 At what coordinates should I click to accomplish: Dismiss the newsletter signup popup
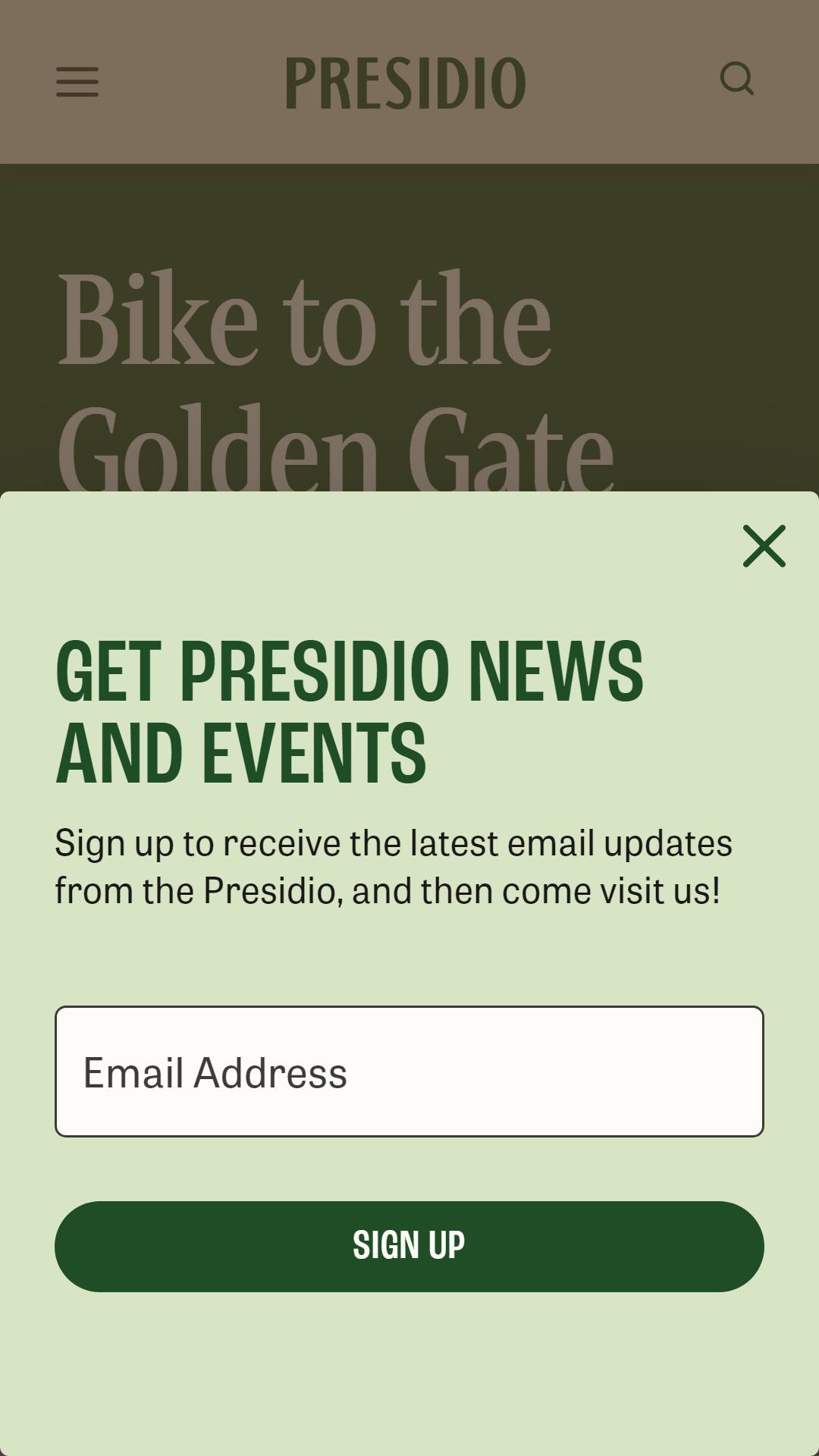[764, 546]
